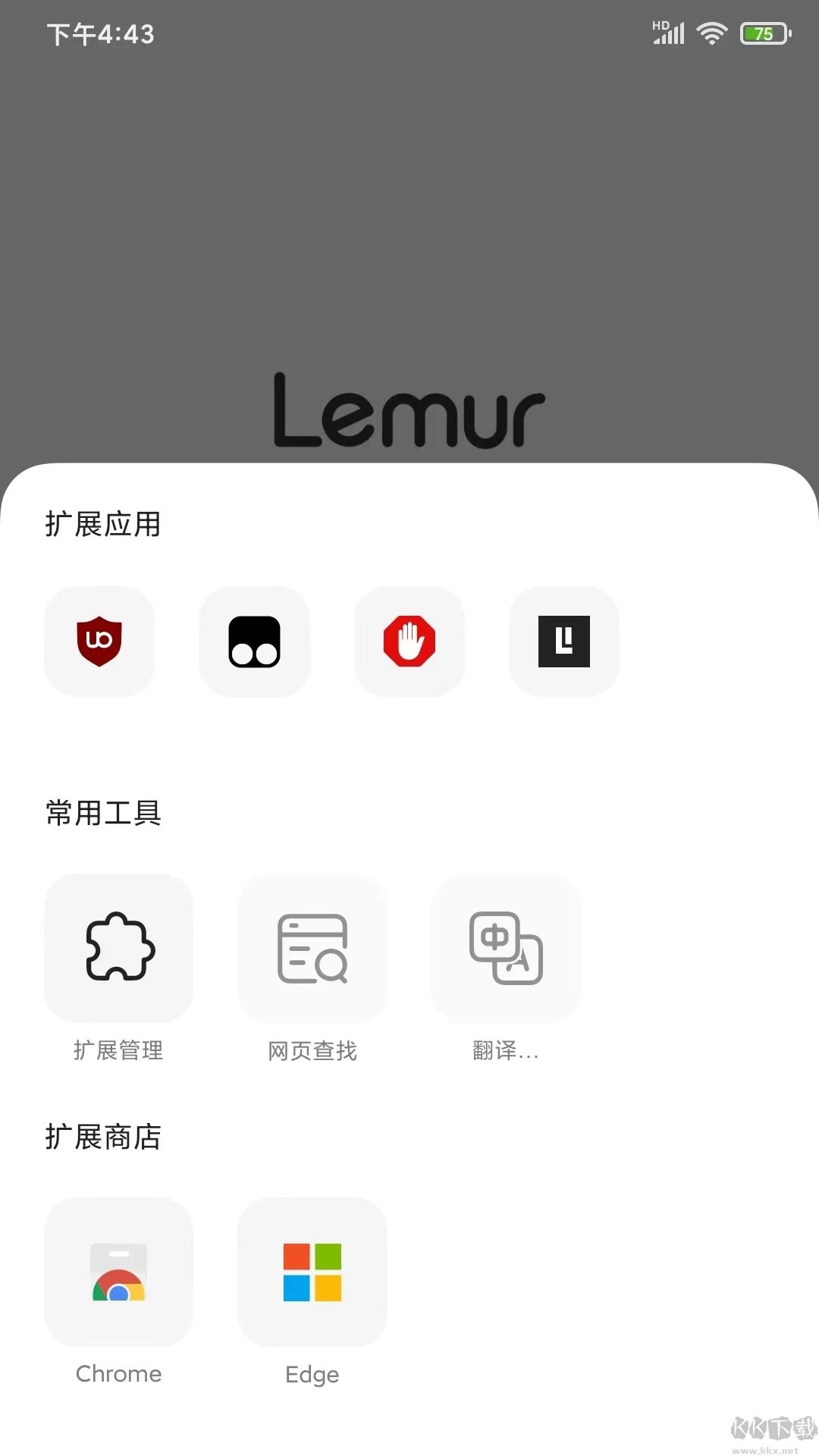This screenshot has width=819, height=1456.
Task: Tap the 扩展商店 section header
Action: [104, 1136]
